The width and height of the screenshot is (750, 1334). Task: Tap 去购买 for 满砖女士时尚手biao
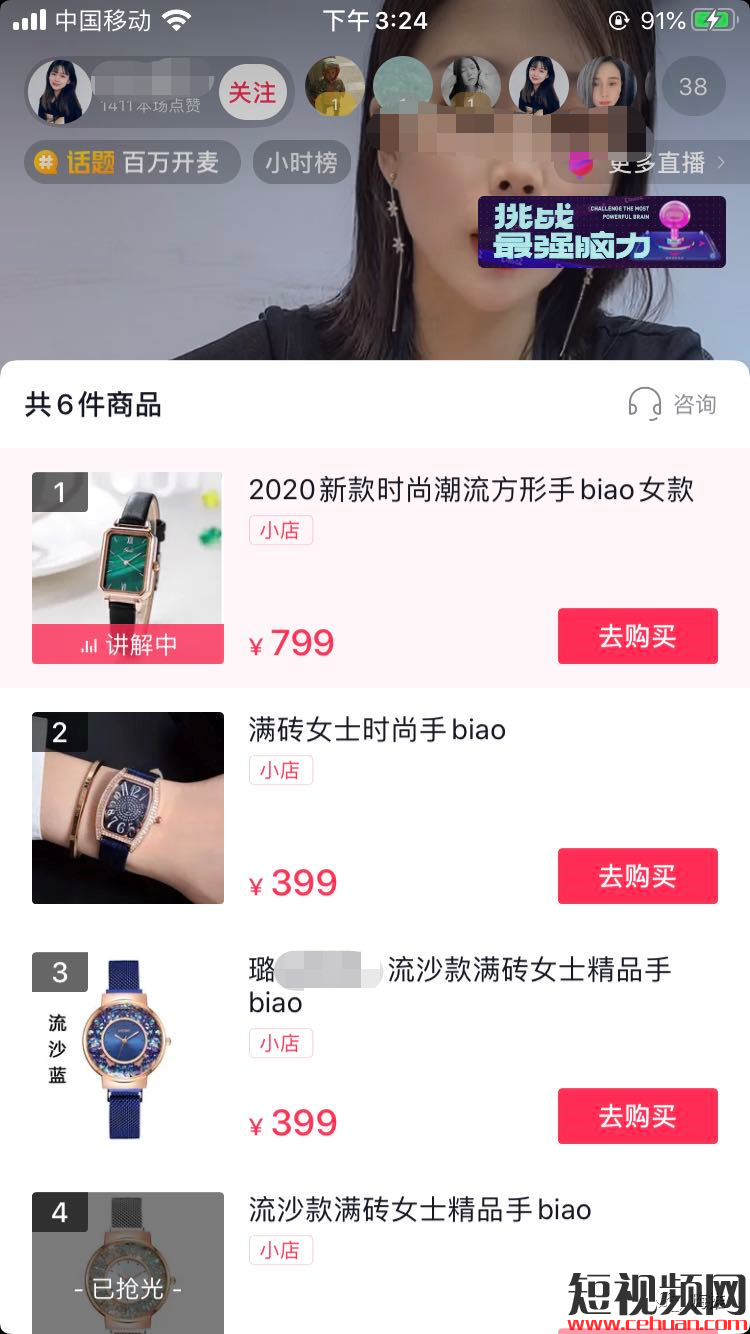click(x=637, y=876)
